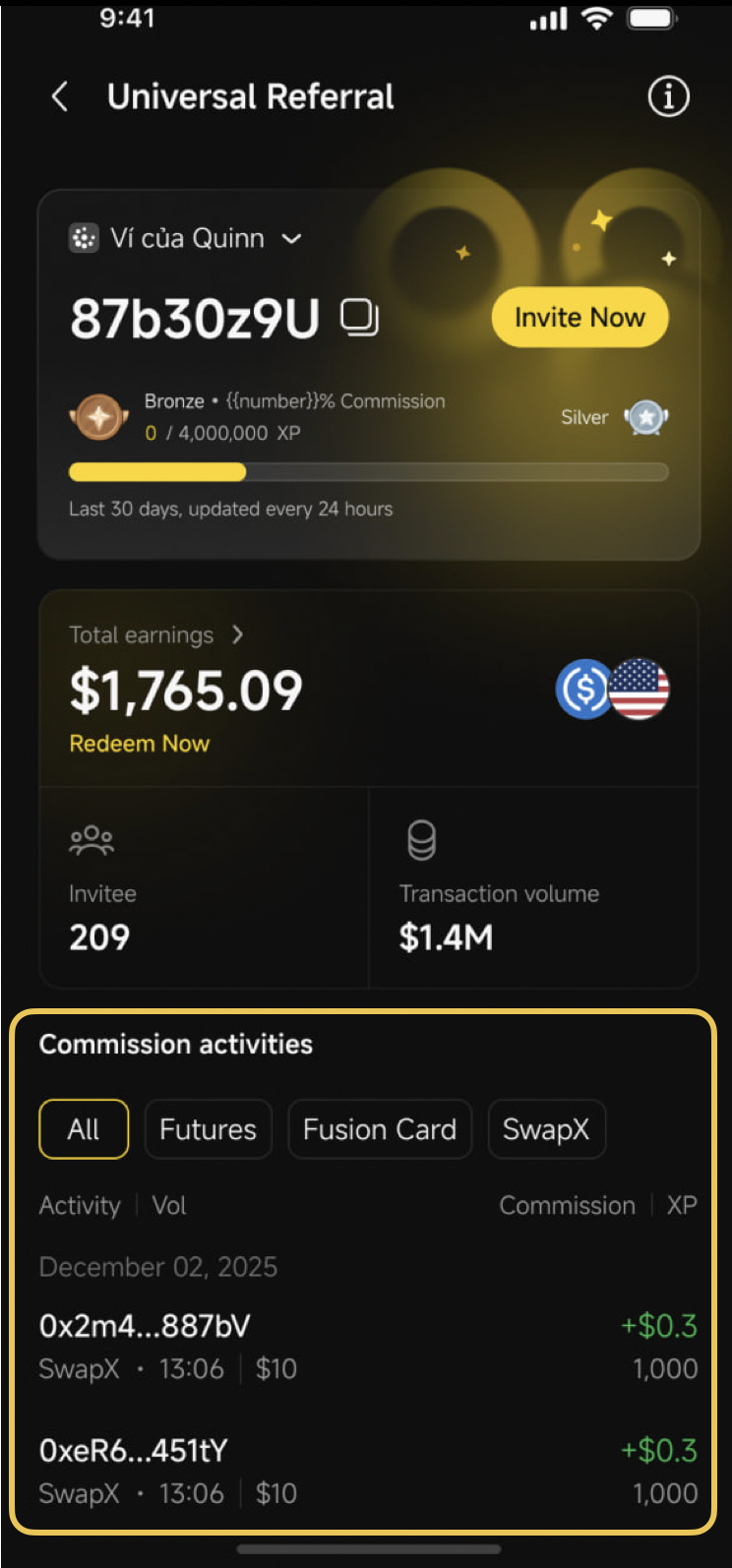Select the All filter chip

click(x=84, y=1129)
